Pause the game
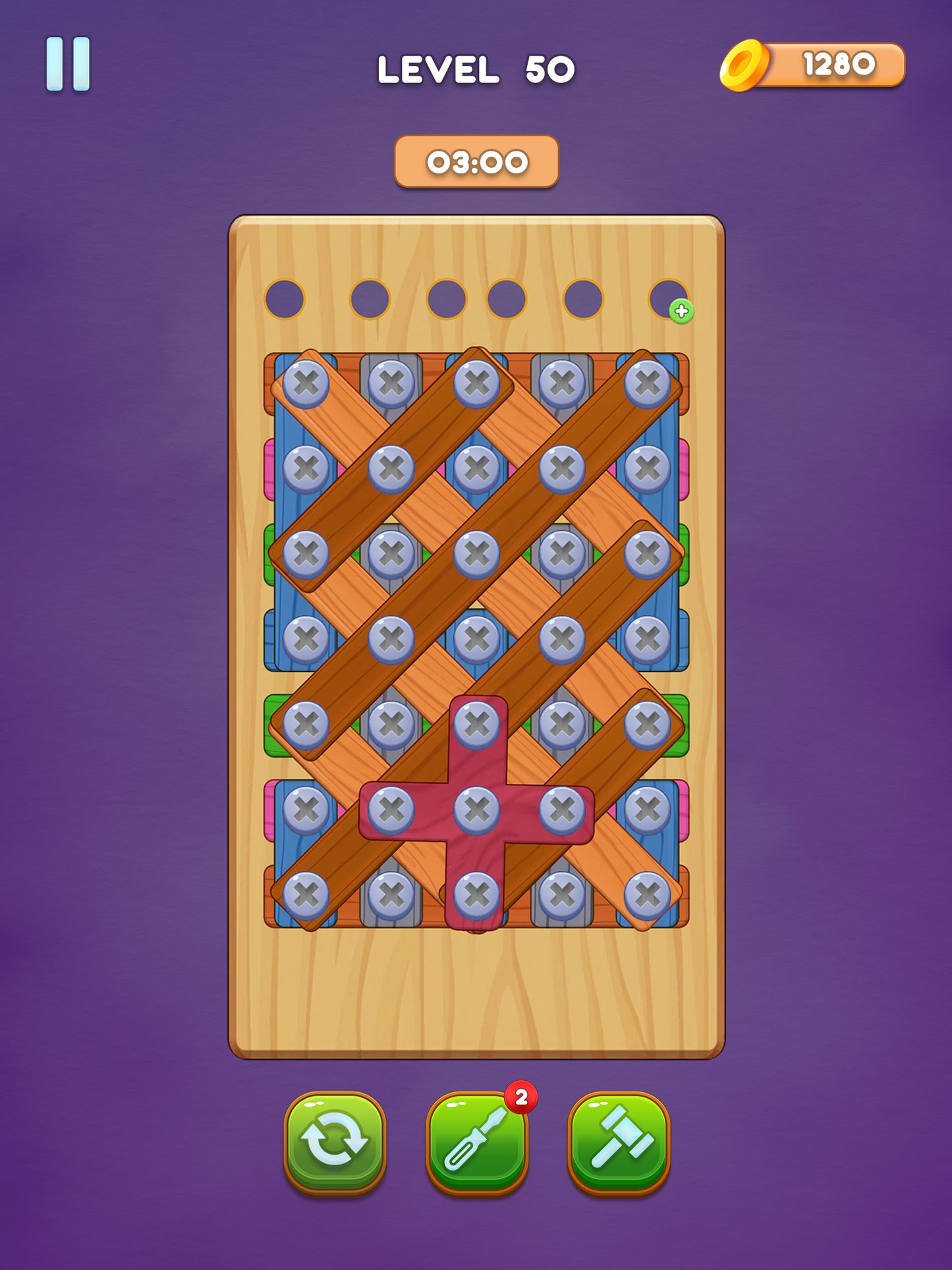Viewport: 952px width, 1270px height. pyautogui.click(x=68, y=64)
